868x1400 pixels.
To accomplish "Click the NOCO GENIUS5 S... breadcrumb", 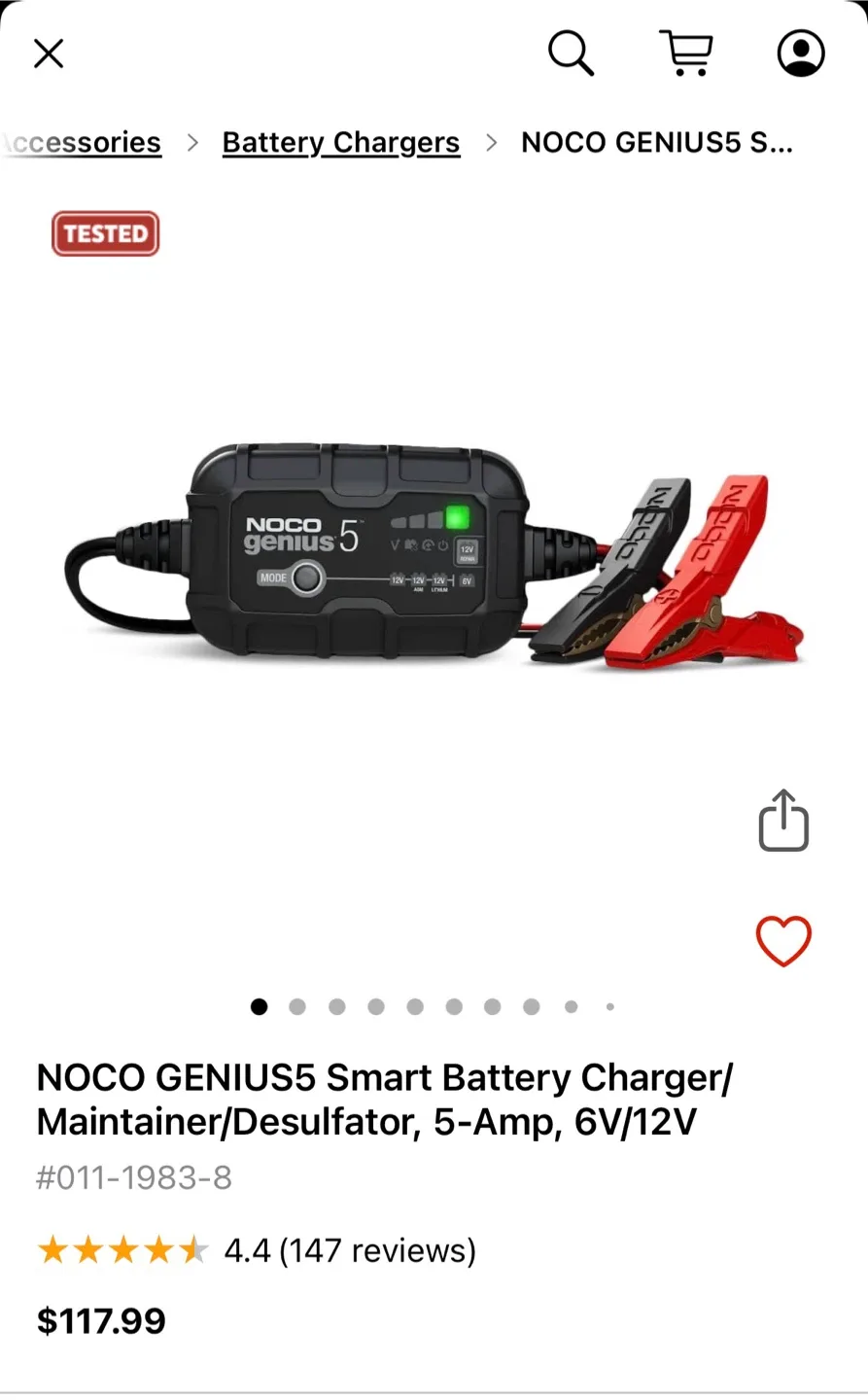I will pos(657,142).
